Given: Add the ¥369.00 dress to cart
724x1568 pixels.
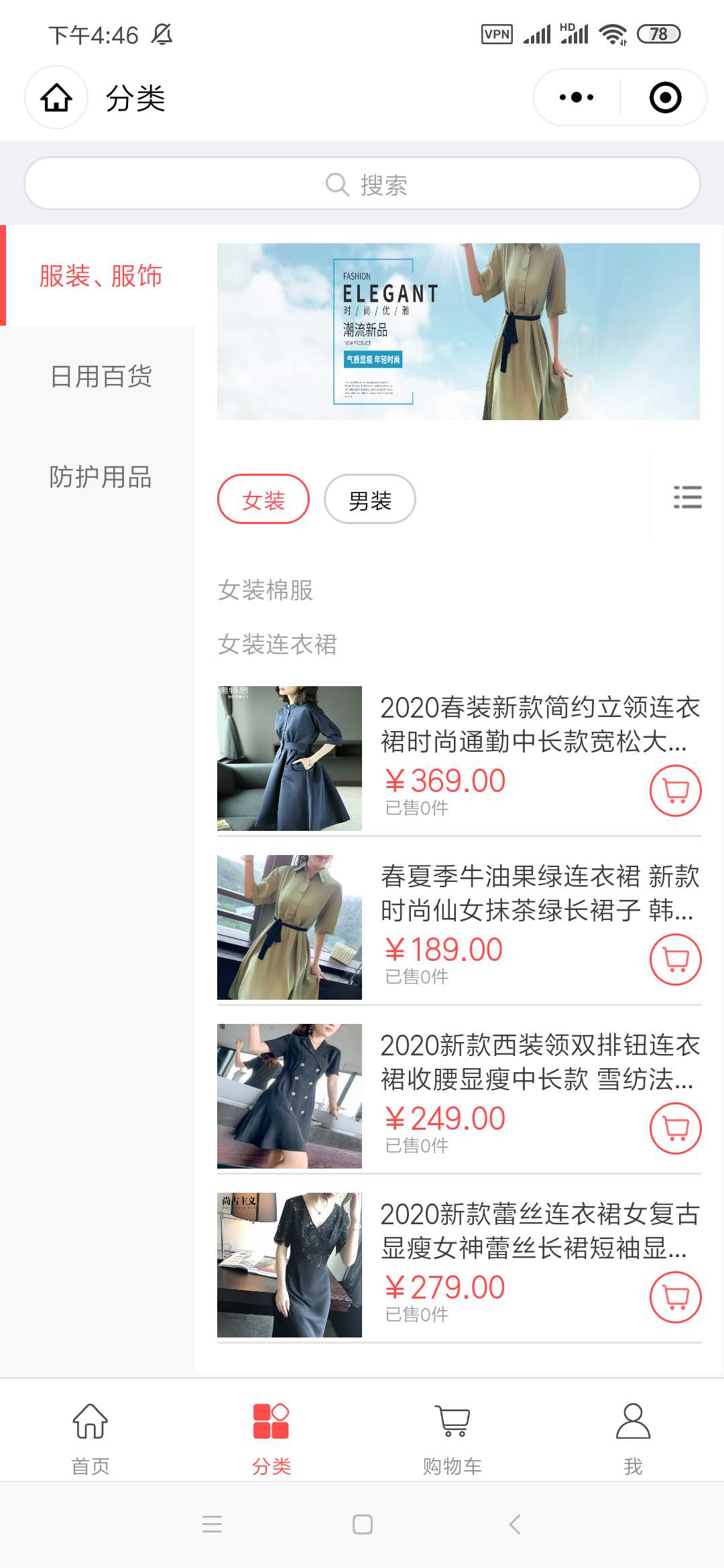Looking at the screenshot, I should [x=675, y=791].
